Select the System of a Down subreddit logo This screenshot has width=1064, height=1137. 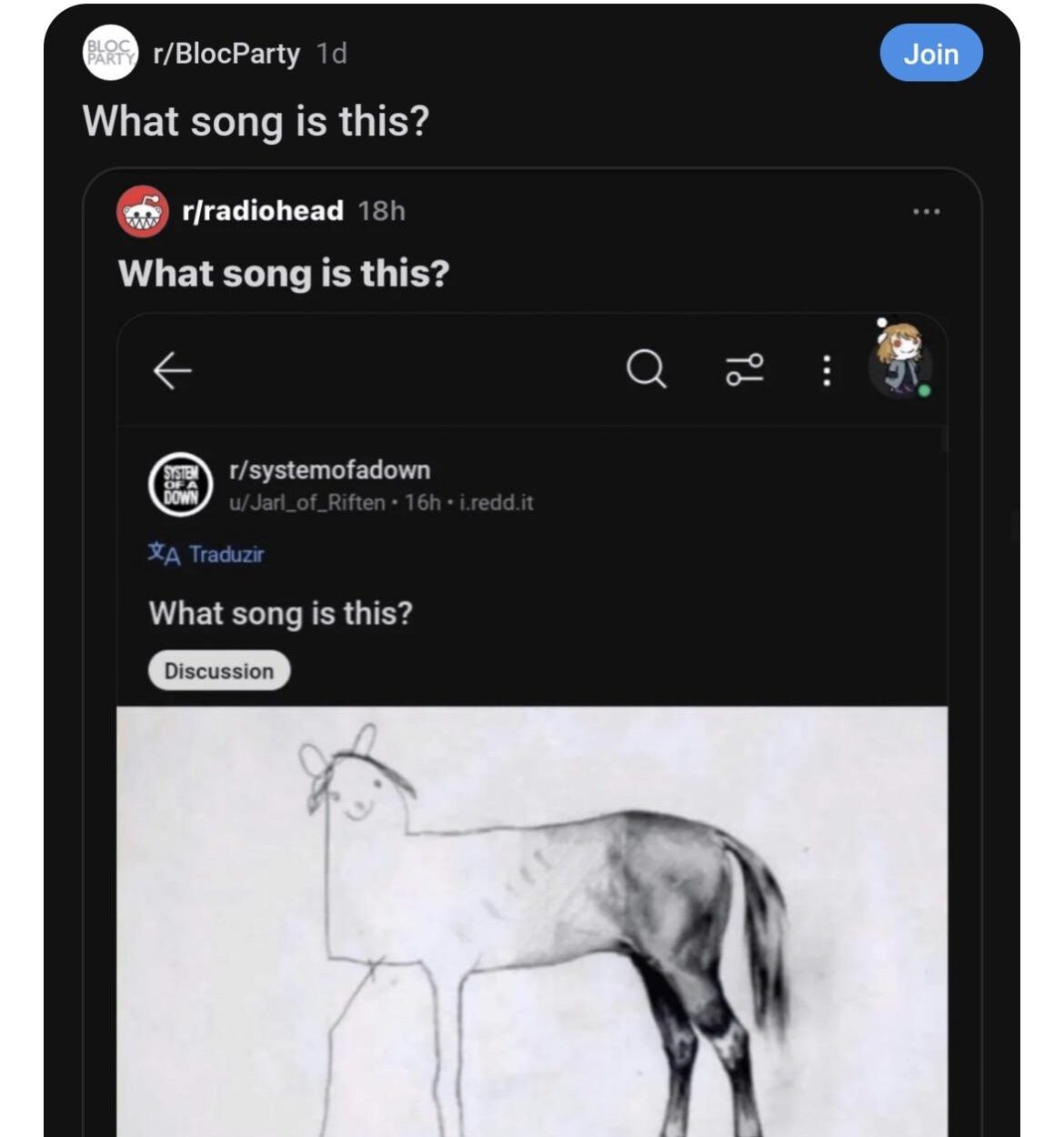coord(178,485)
